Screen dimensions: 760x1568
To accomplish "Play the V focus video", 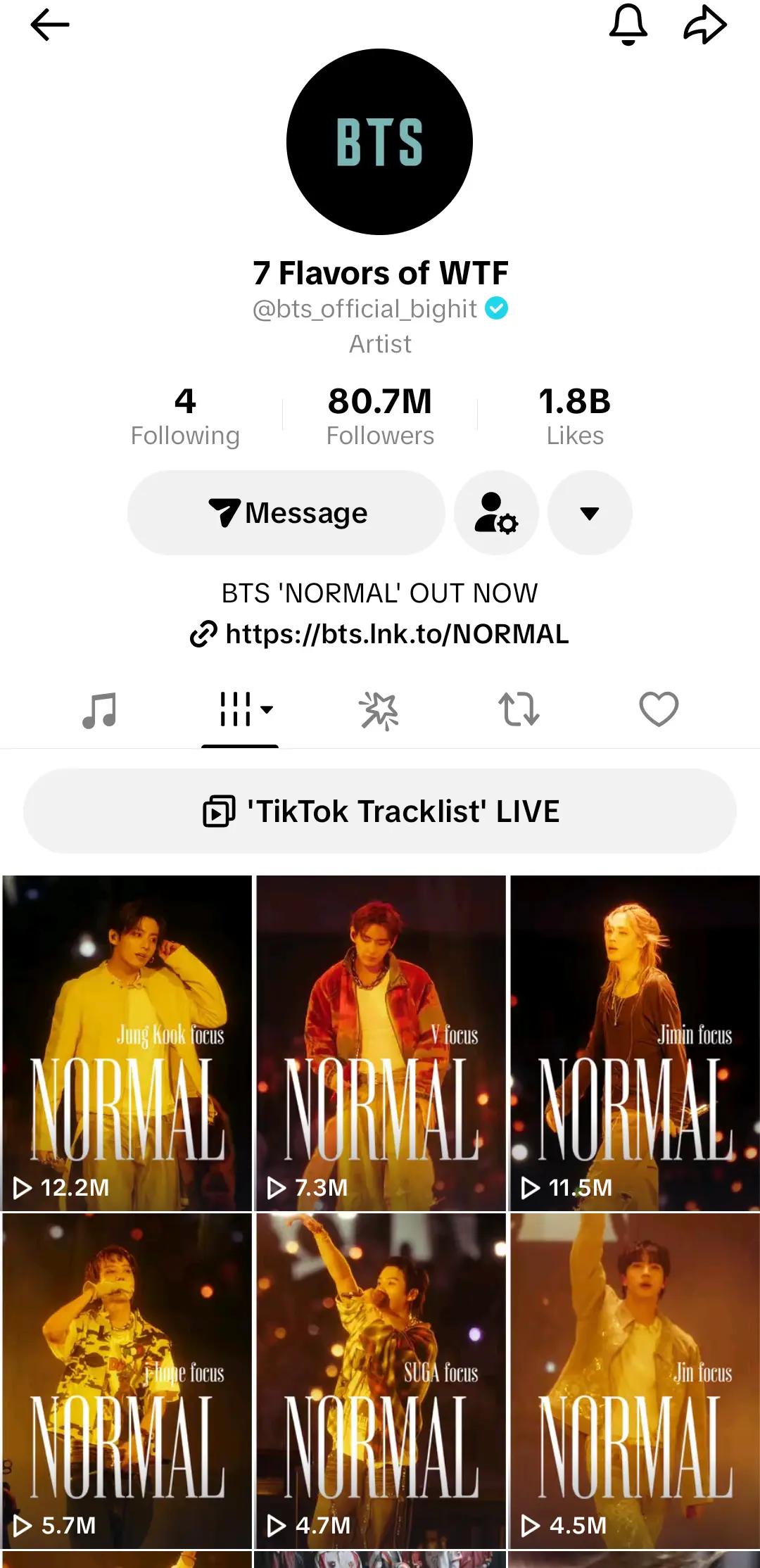I will tap(381, 1043).
